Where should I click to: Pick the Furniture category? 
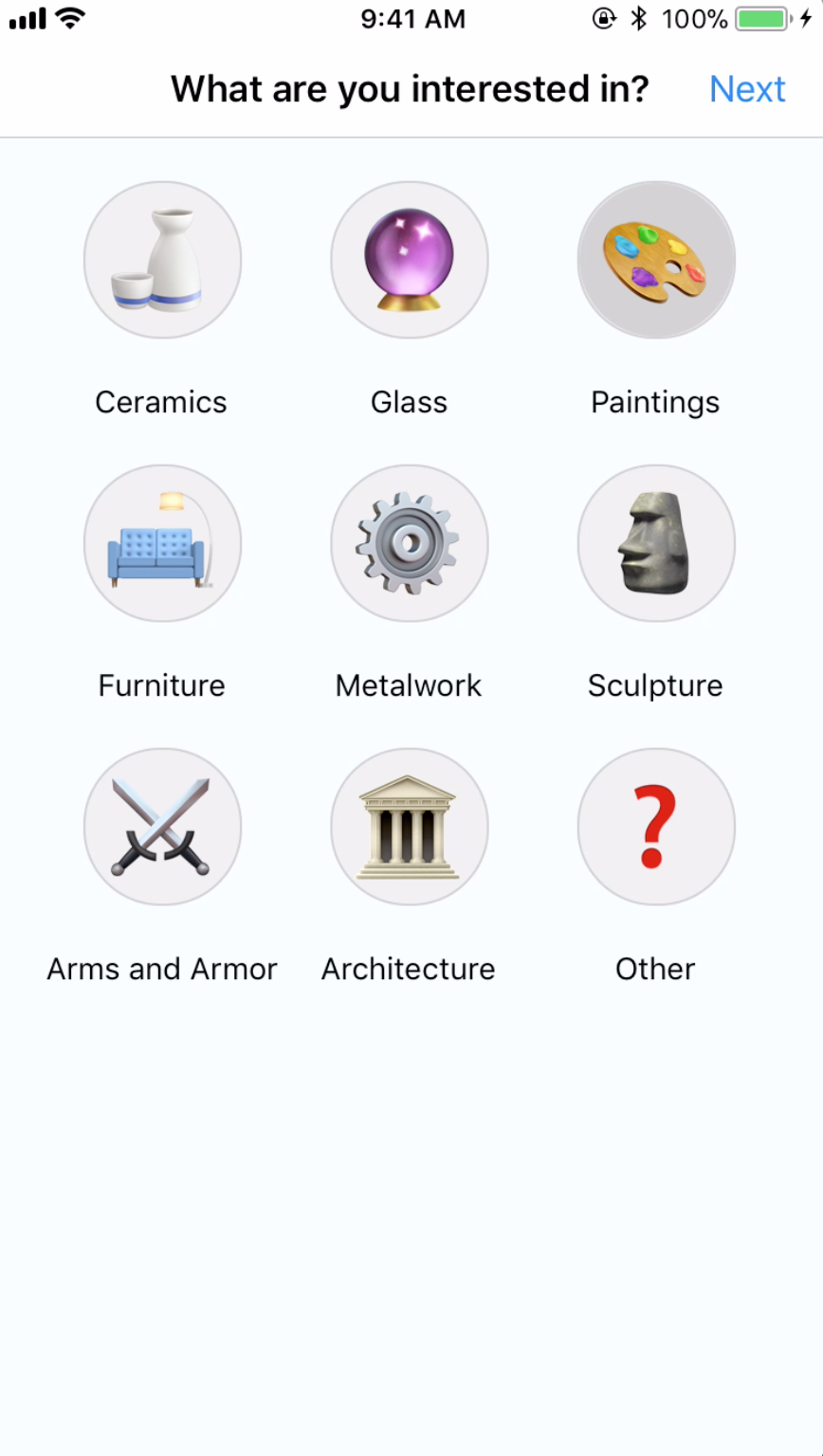[162, 543]
